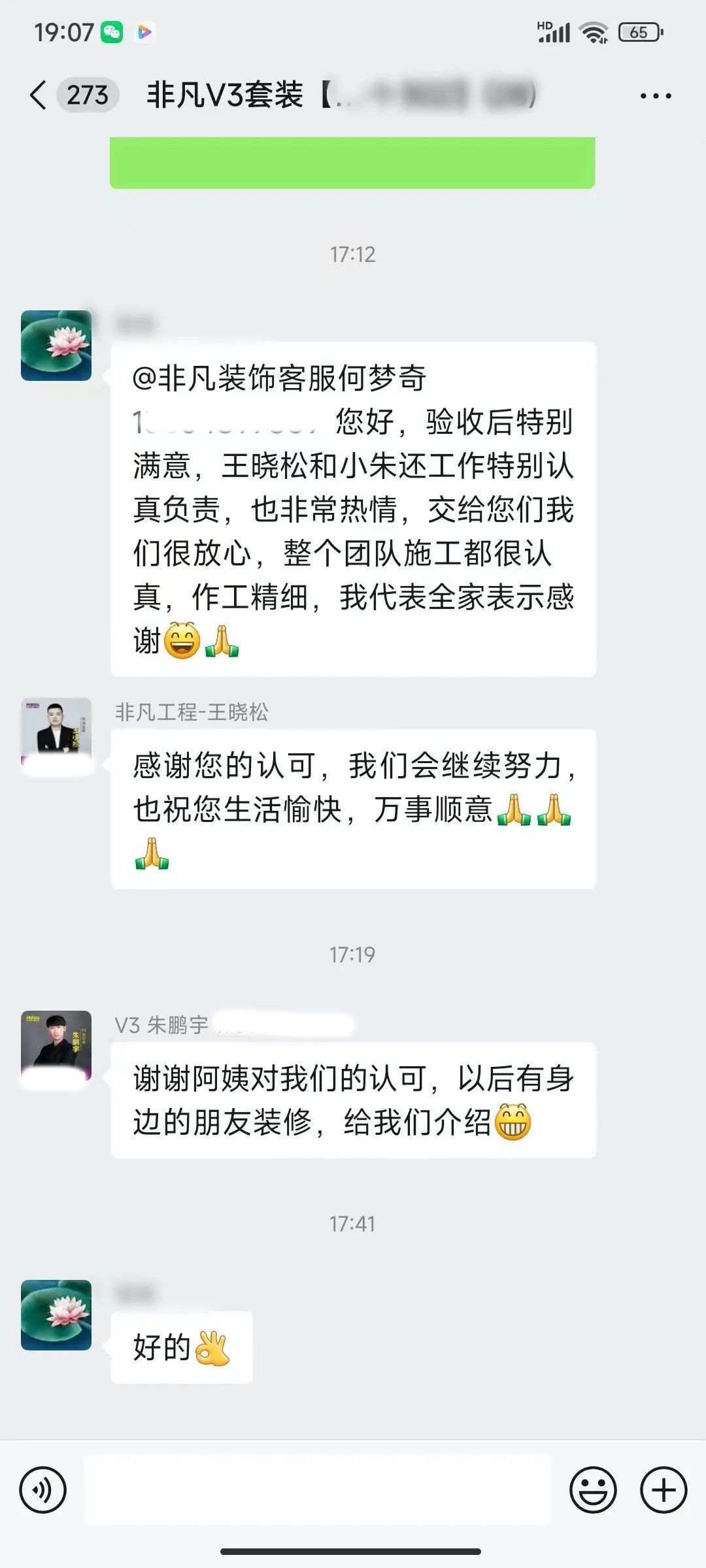Switch to voice message input

pyautogui.click(x=43, y=1490)
